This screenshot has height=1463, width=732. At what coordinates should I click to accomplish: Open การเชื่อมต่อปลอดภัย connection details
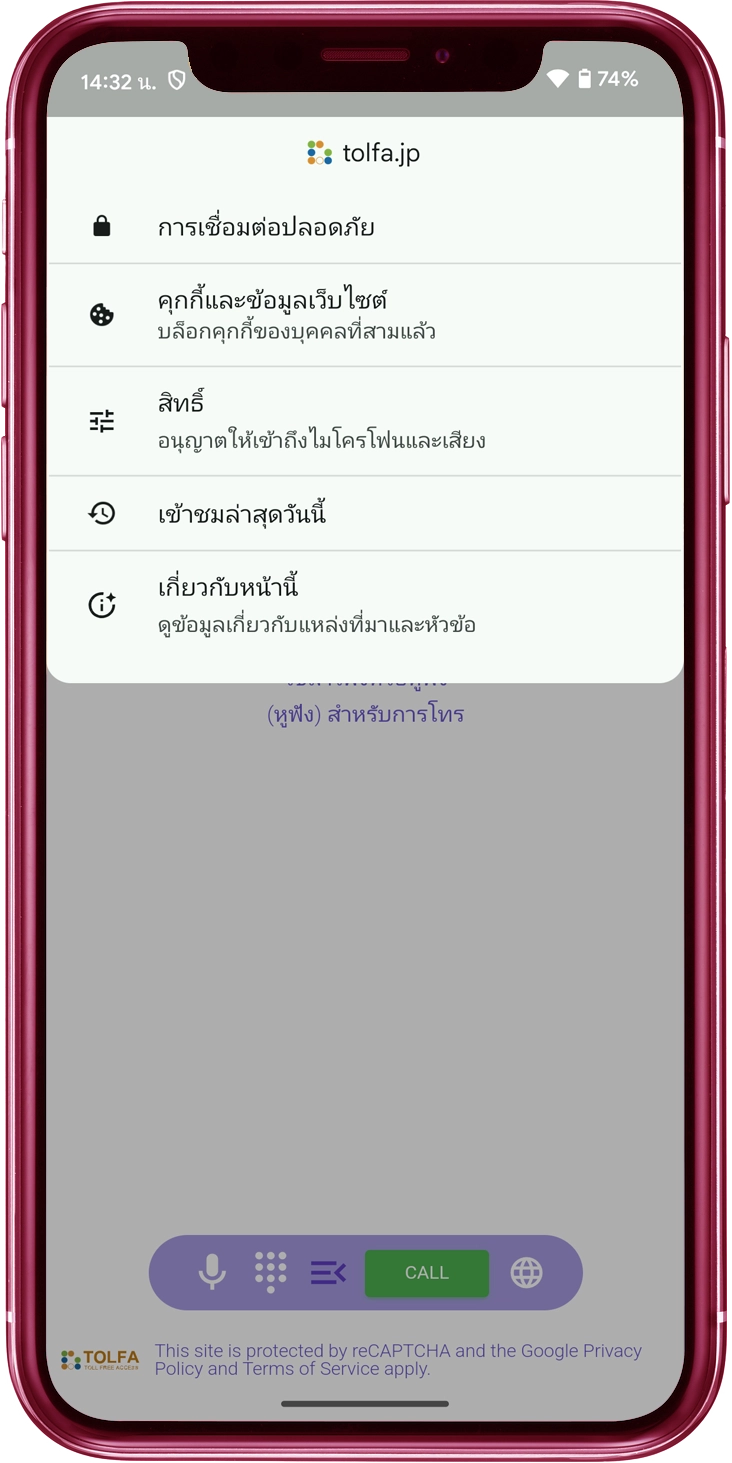coord(365,227)
